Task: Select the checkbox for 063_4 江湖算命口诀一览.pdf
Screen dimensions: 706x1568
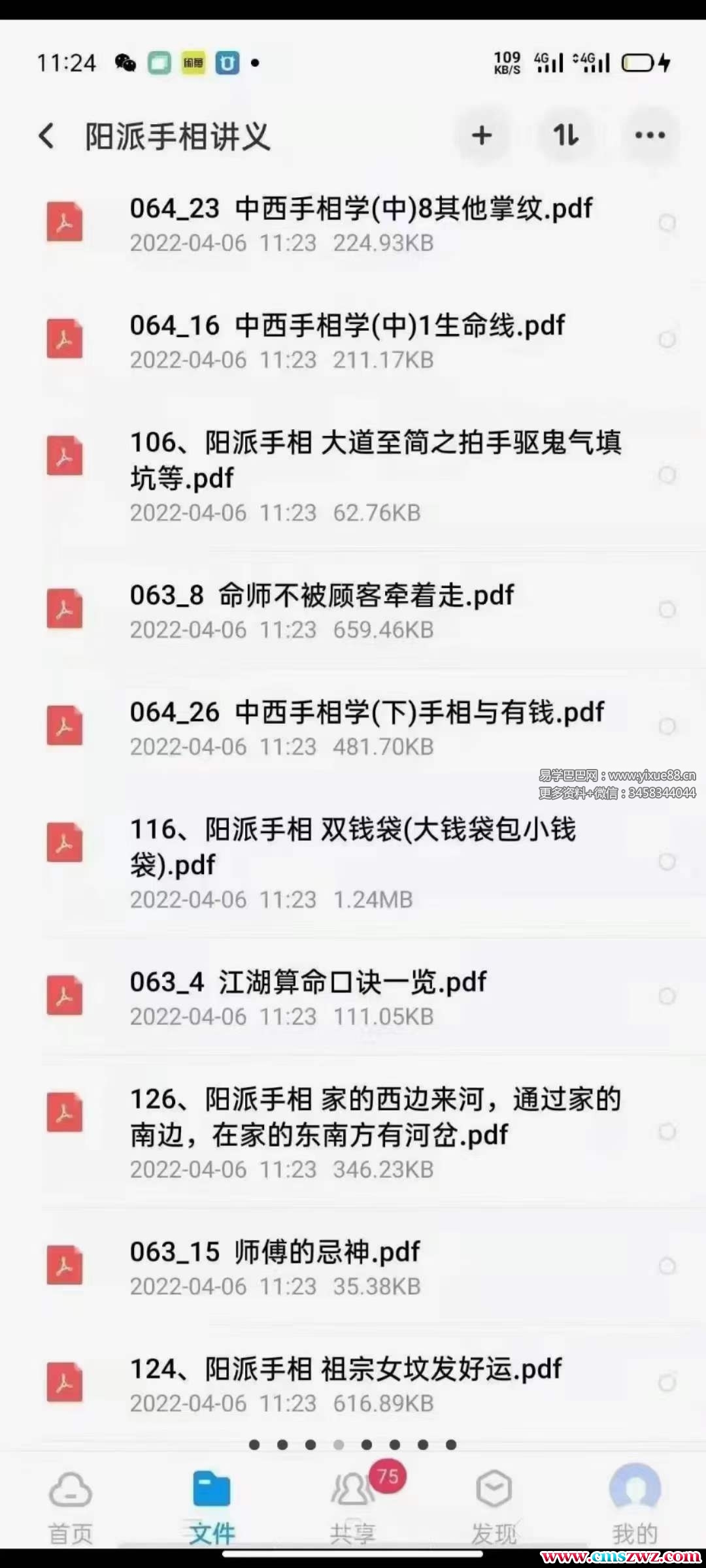Action: (667, 996)
